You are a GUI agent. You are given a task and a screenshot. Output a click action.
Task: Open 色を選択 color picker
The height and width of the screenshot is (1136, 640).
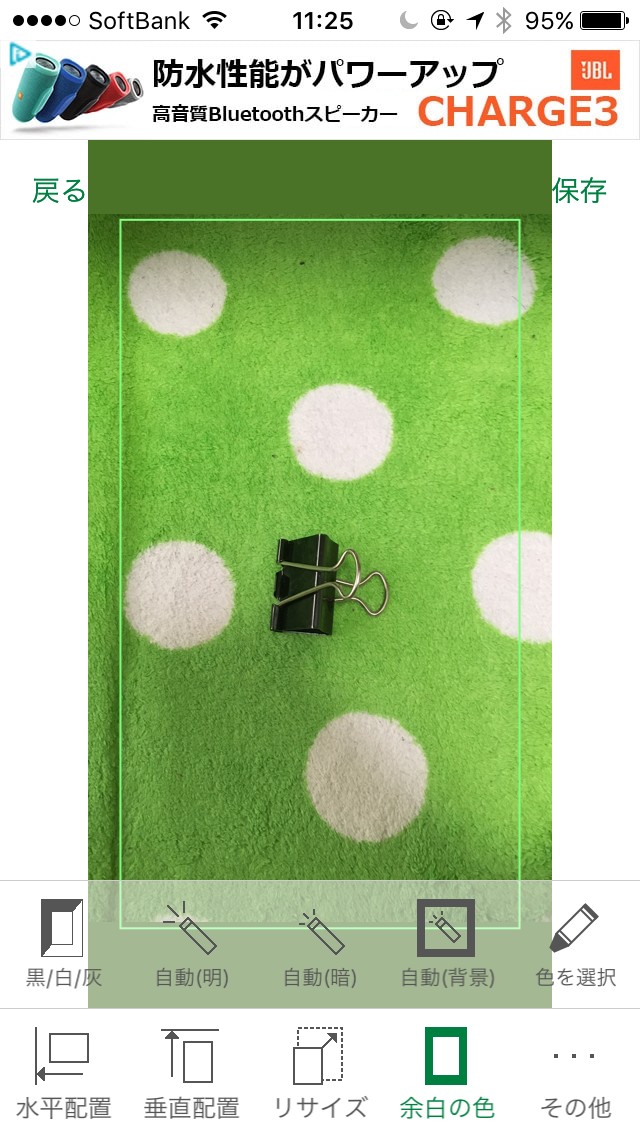pyautogui.click(x=576, y=943)
